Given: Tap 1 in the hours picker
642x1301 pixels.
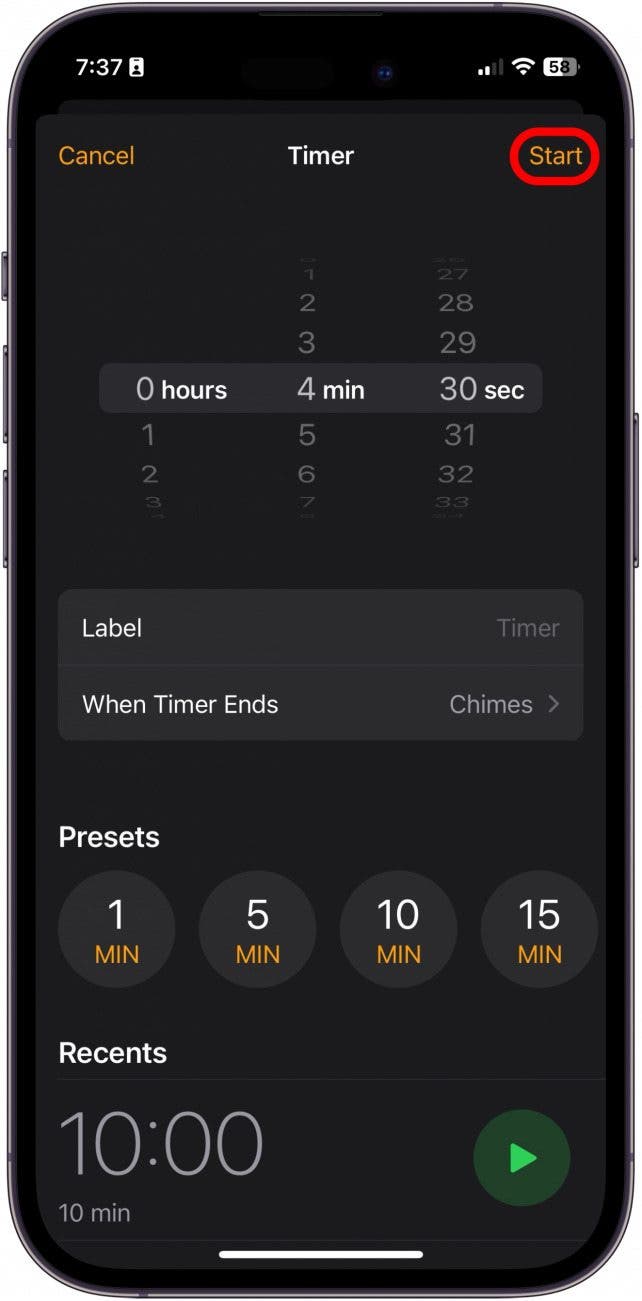Looking at the screenshot, I should pos(148,435).
